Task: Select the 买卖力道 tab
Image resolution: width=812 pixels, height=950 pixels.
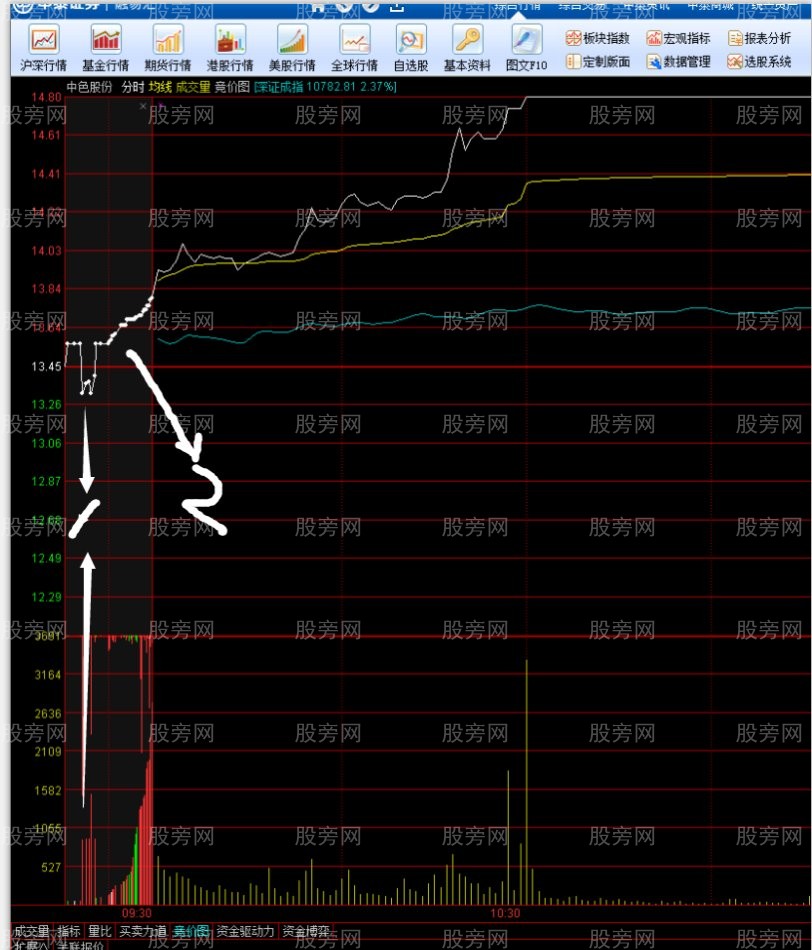Action: point(143,931)
